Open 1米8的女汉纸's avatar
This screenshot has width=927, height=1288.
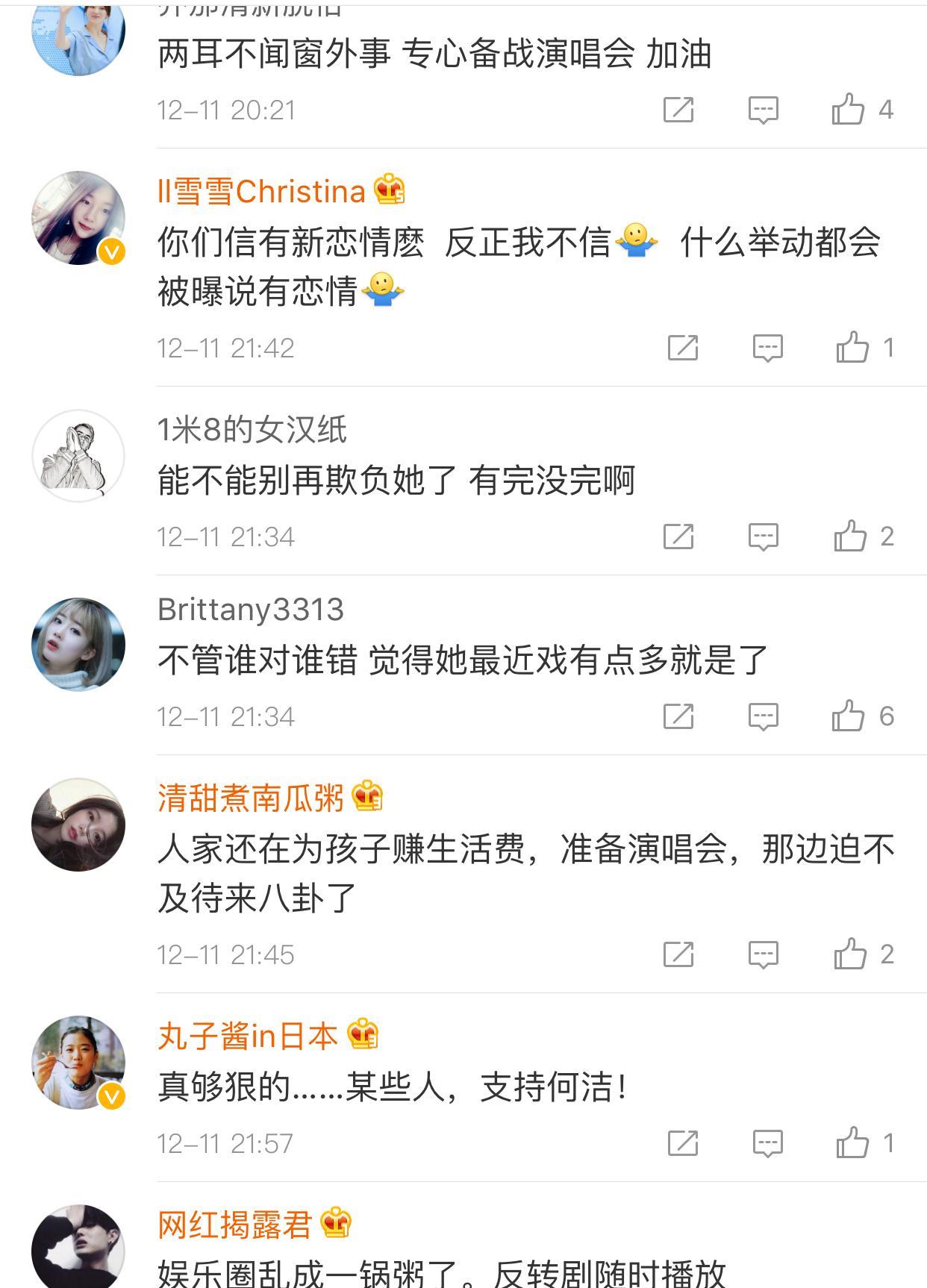(x=78, y=455)
